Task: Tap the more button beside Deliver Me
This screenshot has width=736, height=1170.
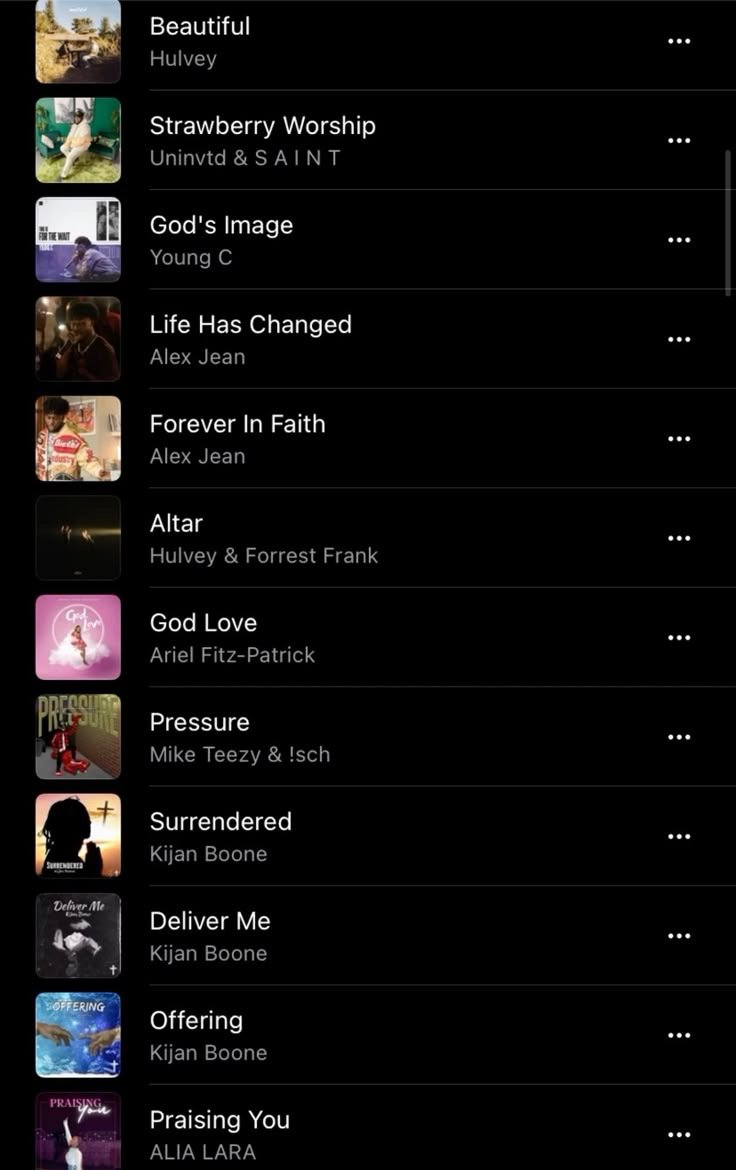Action: click(679, 936)
